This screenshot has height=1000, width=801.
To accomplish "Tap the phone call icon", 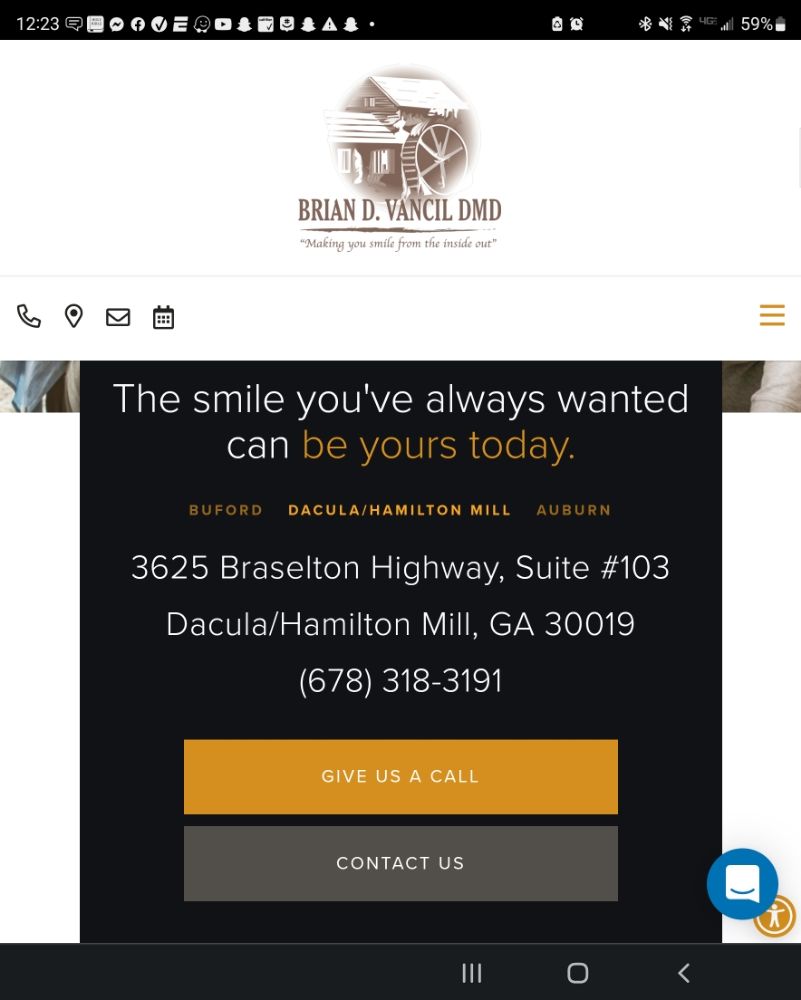I will point(29,317).
